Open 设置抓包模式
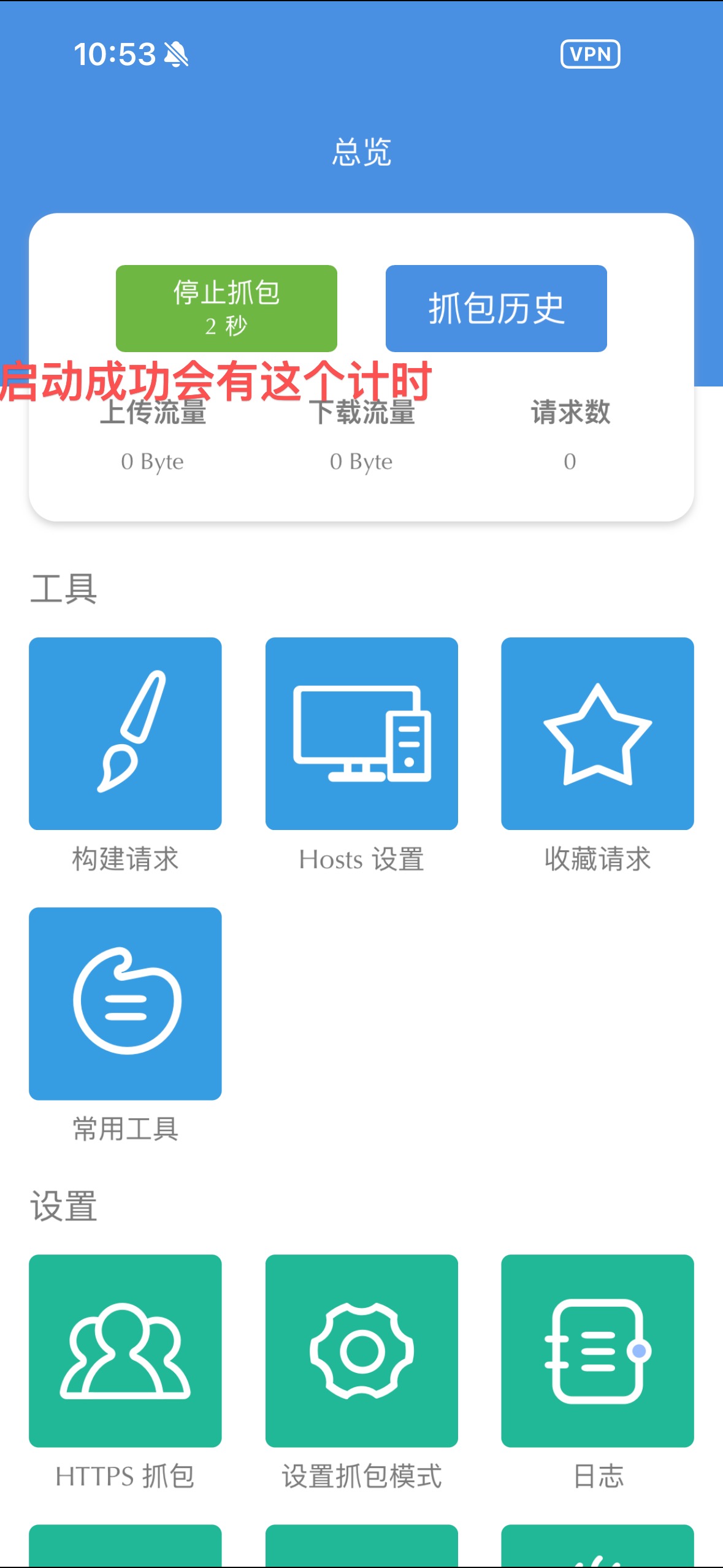Screen dimensions: 723x1568 point(361,1350)
